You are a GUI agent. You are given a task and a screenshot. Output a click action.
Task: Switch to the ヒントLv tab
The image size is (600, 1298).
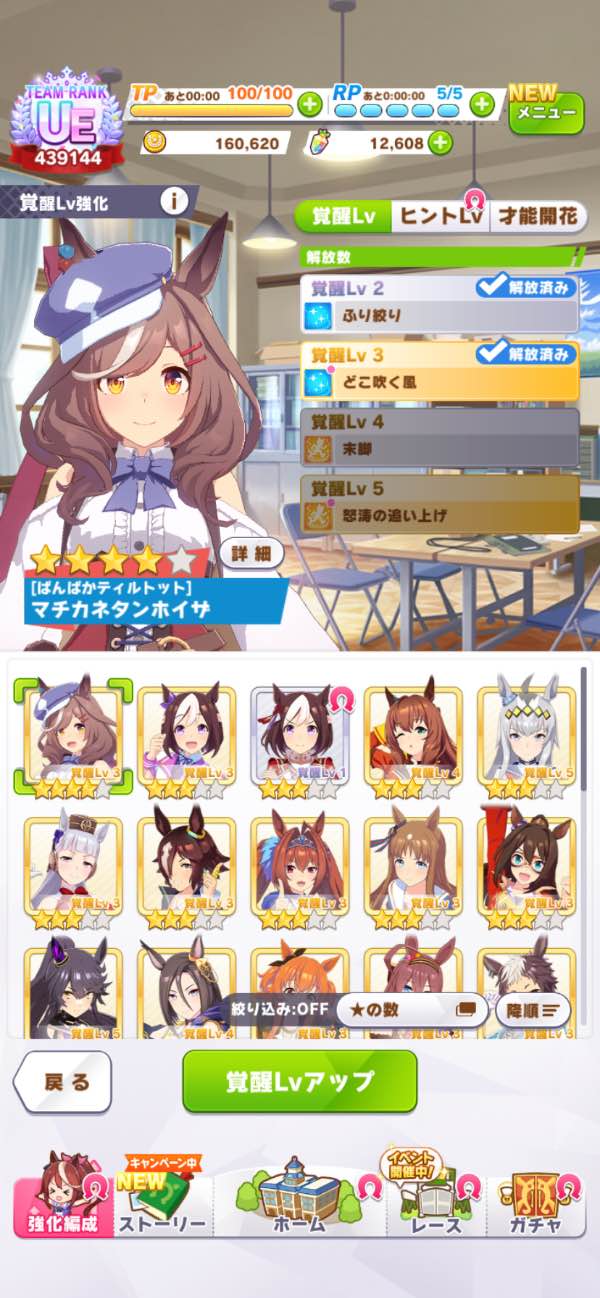[440, 216]
